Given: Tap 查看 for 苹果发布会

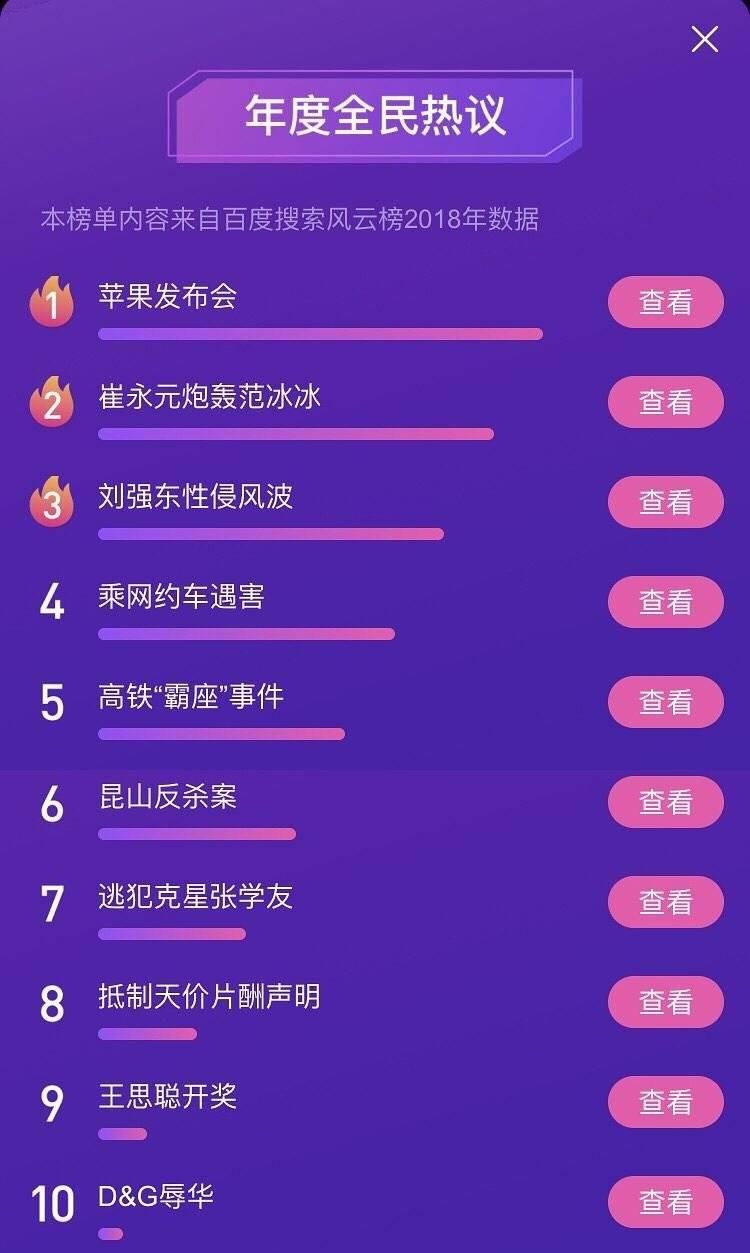Looking at the screenshot, I should coord(666,302).
